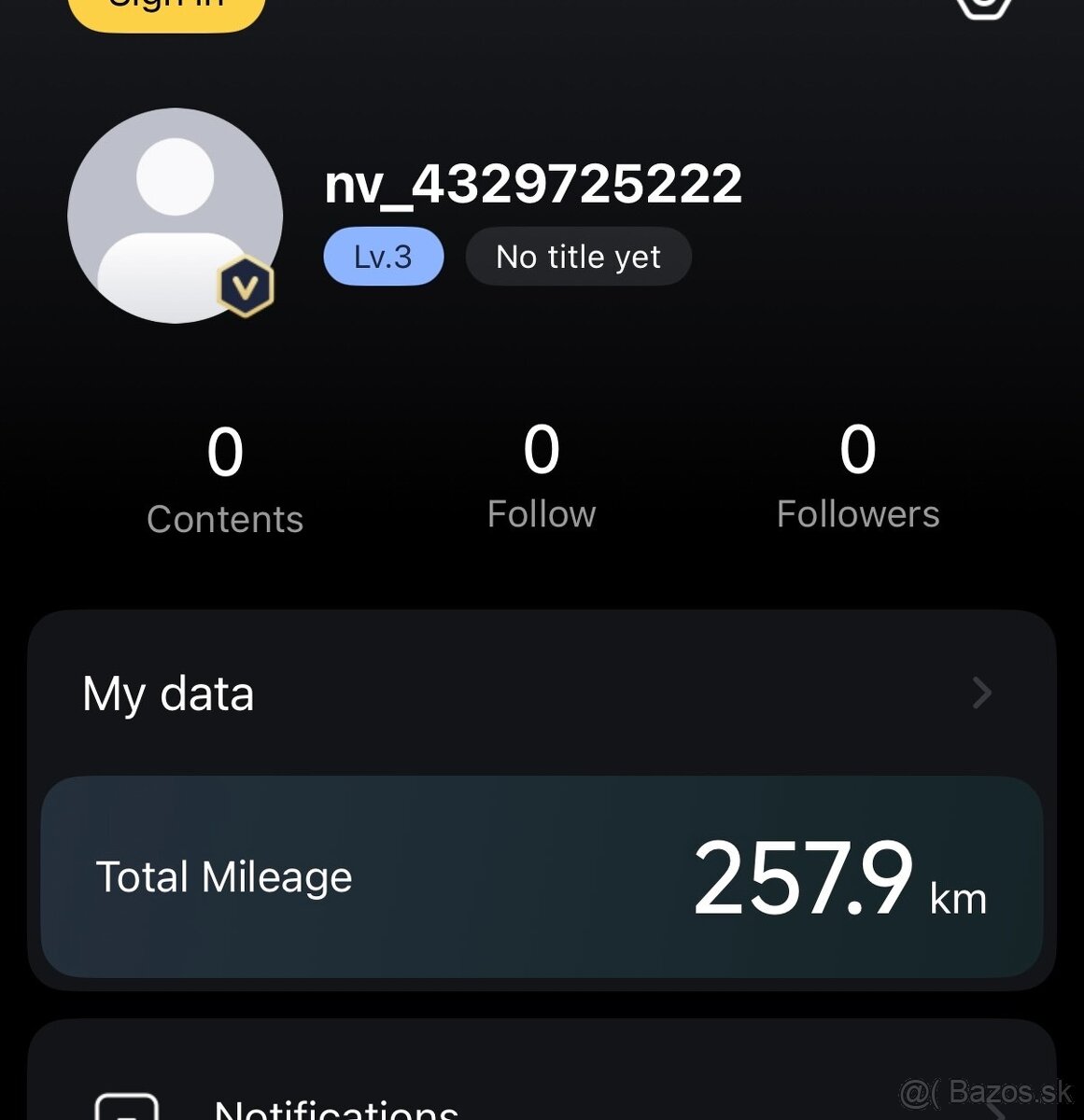Tap the yellow Sign in button

[167, 9]
